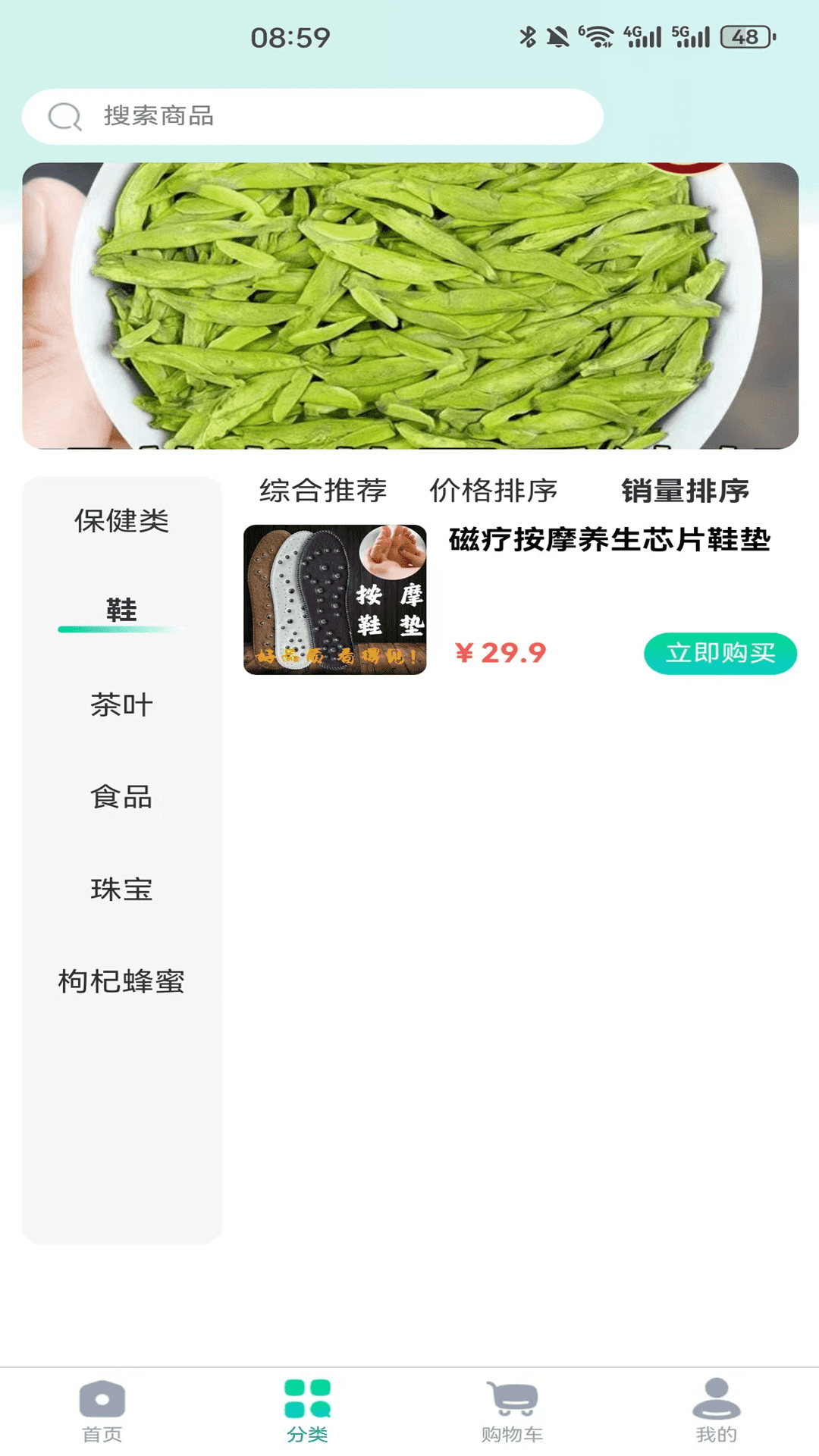Open the 综合推荐 recommendation sorting option
The height and width of the screenshot is (1456, 819).
(322, 491)
